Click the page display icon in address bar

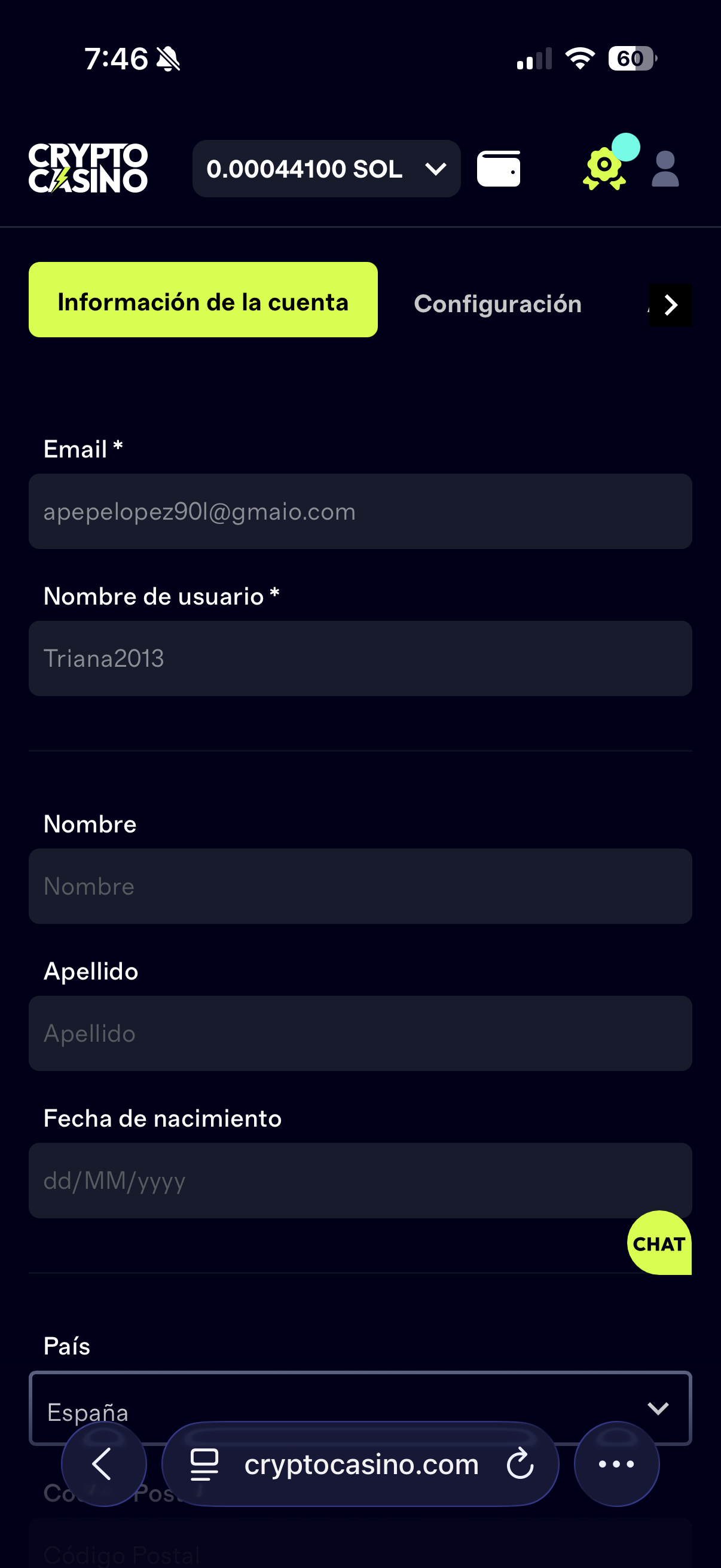[204, 1464]
